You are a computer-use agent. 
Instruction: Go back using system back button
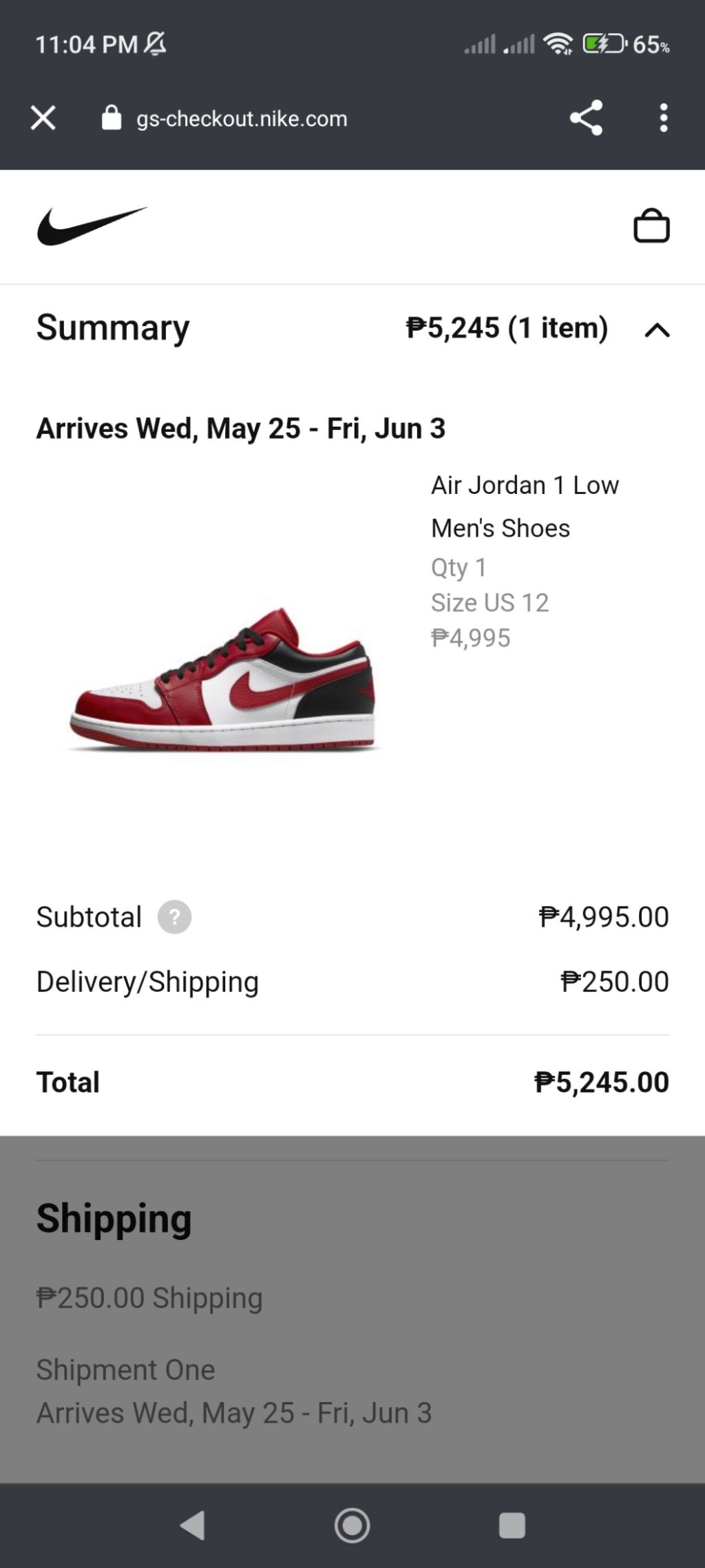click(x=192, y=1525)
